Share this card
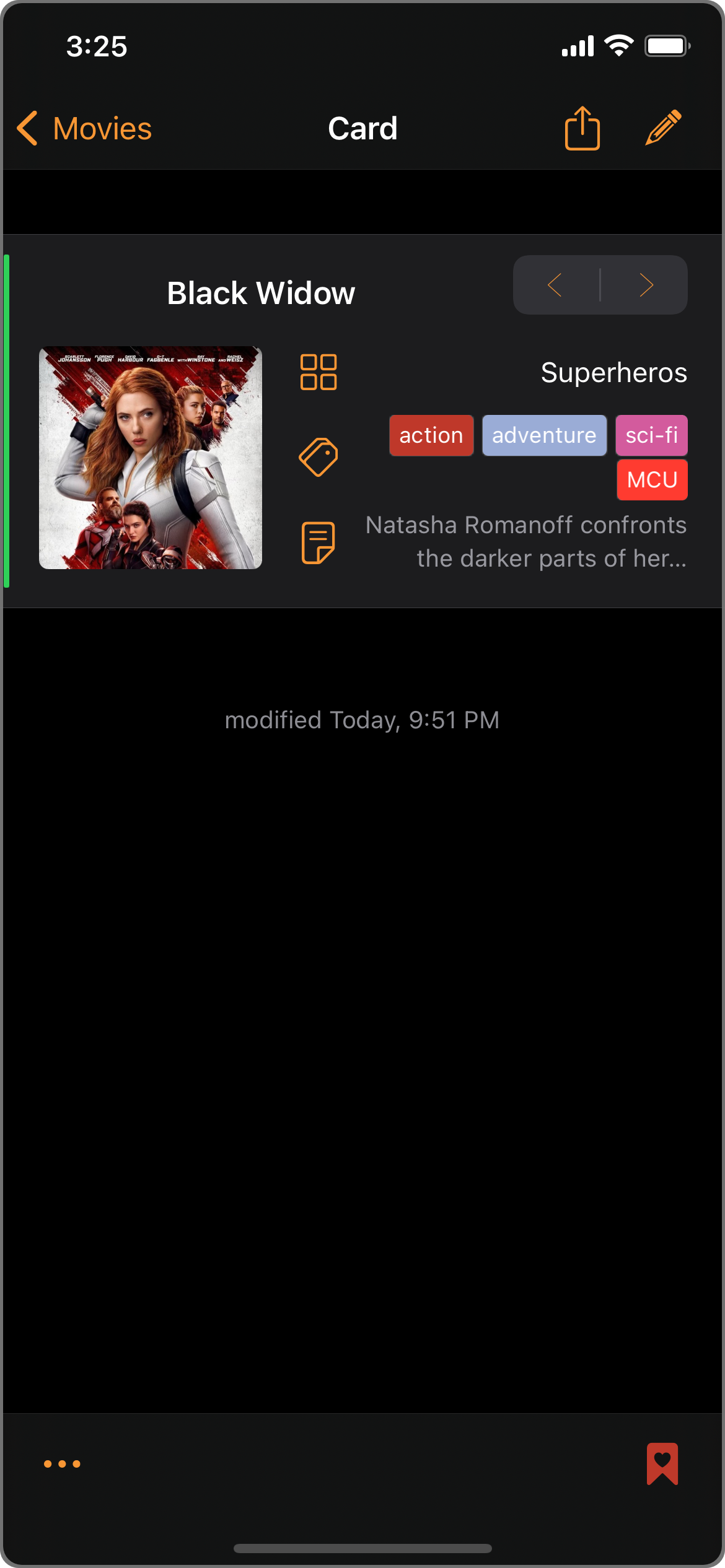The image size is (725, 1568). 582,129
